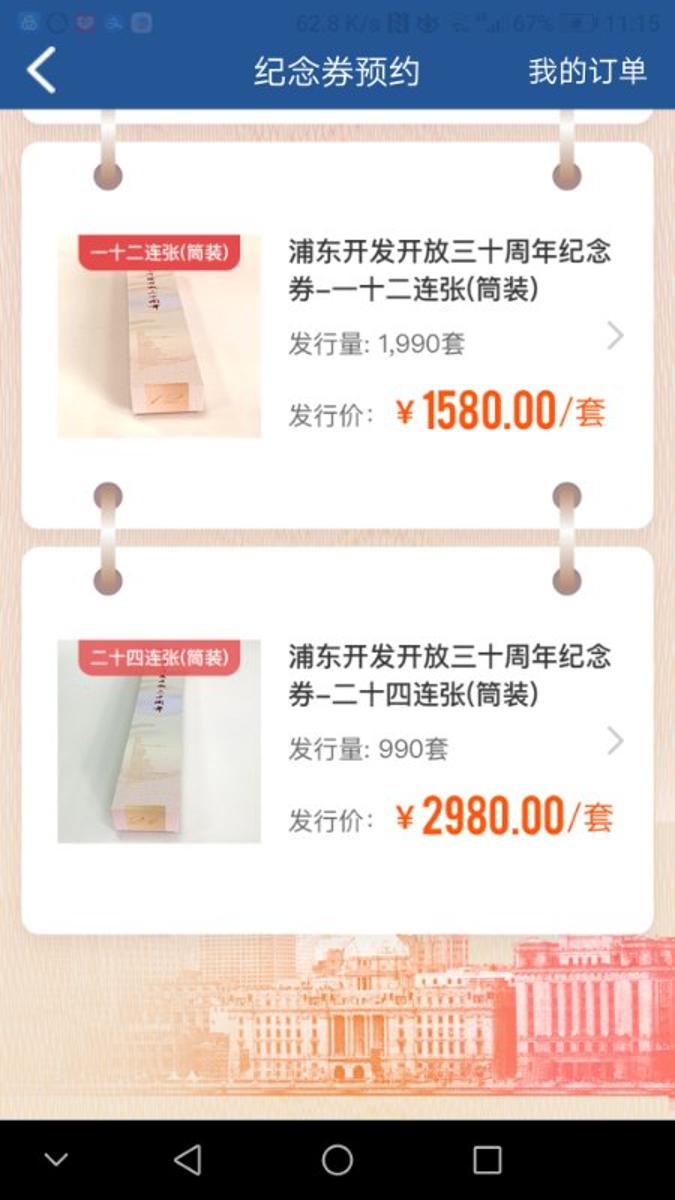Tap the system home button
The width and height of the screenshot is (675, 1200).
[x=337, y=1160]
